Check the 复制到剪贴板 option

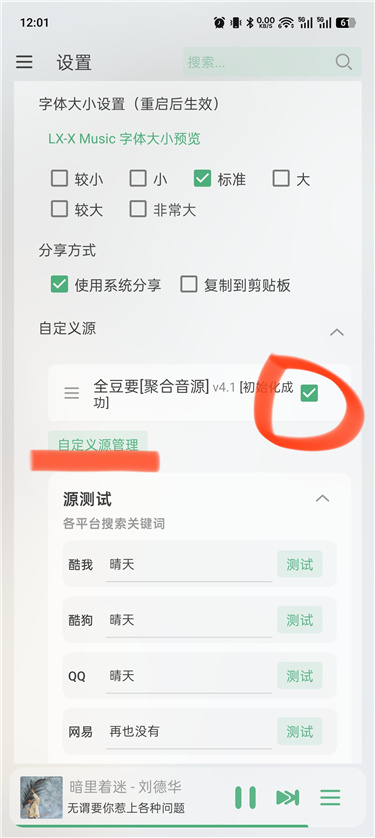[189, 285]
